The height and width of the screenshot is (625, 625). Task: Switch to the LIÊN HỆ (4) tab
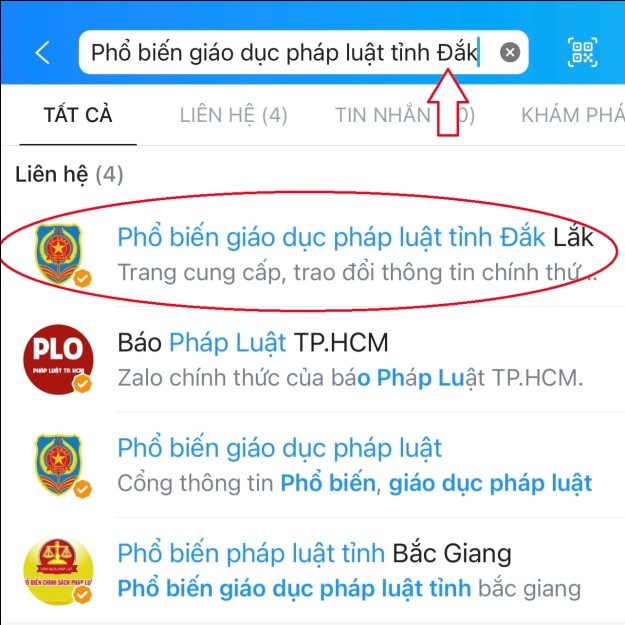point(233,115)
